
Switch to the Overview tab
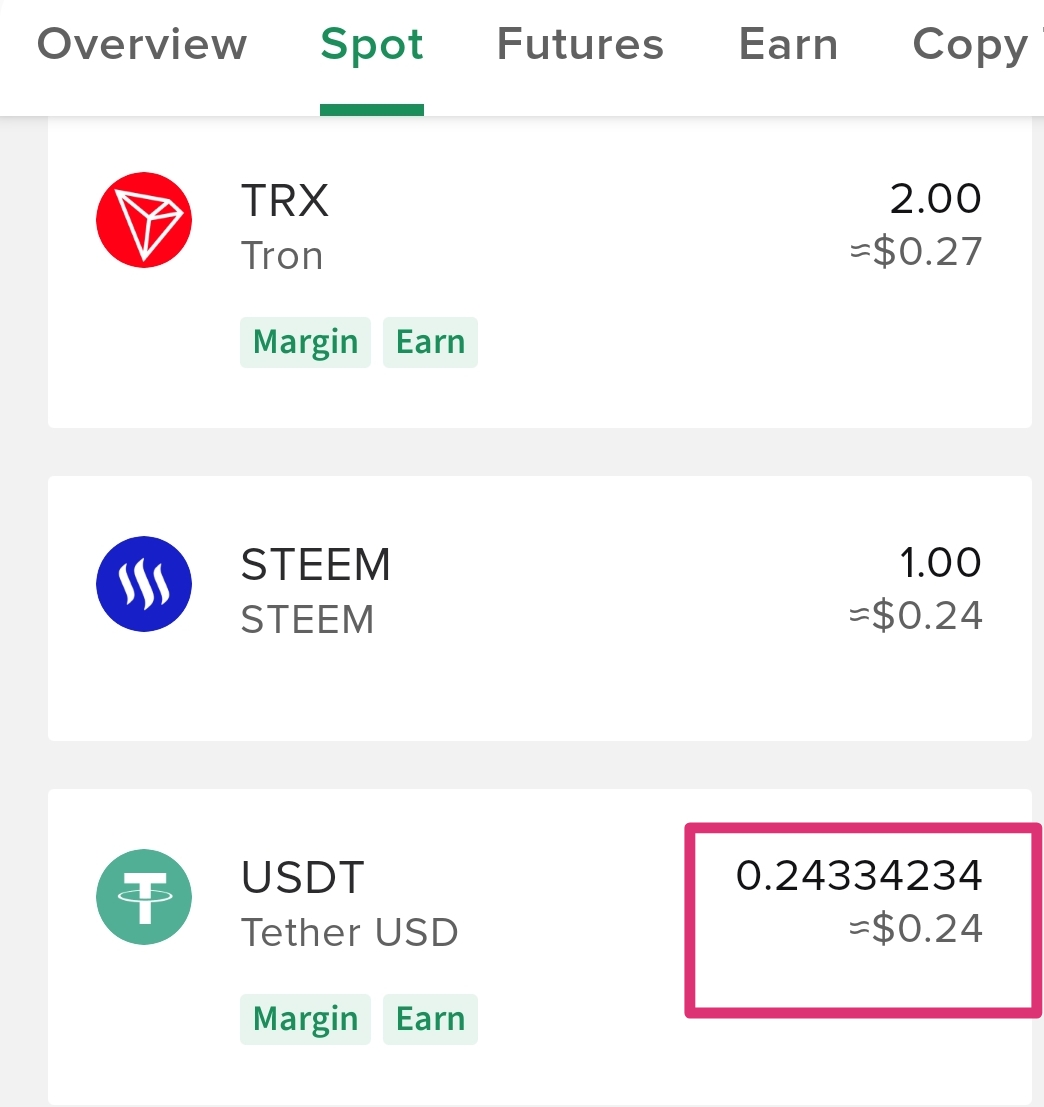tap(141, 45)
